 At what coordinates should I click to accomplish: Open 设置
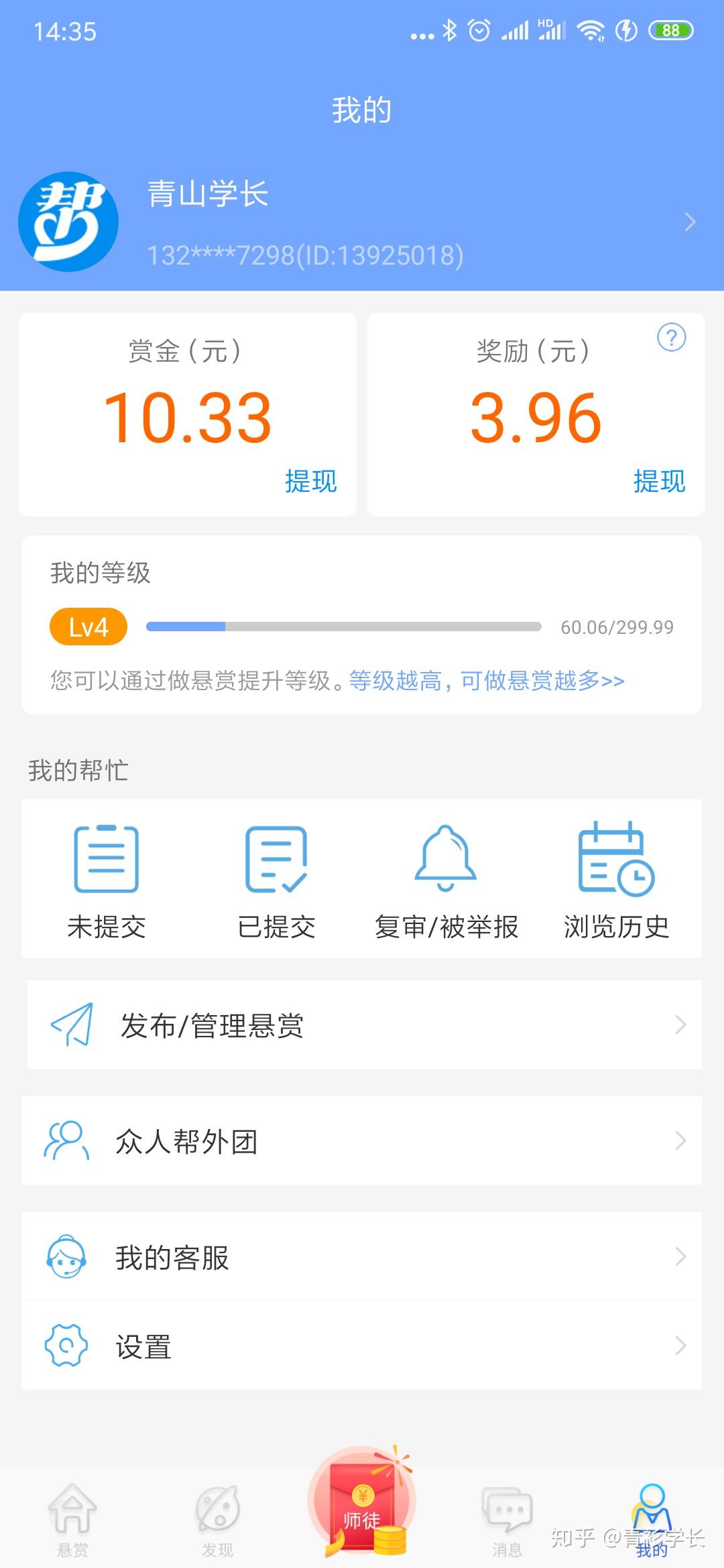point(362,1346)
